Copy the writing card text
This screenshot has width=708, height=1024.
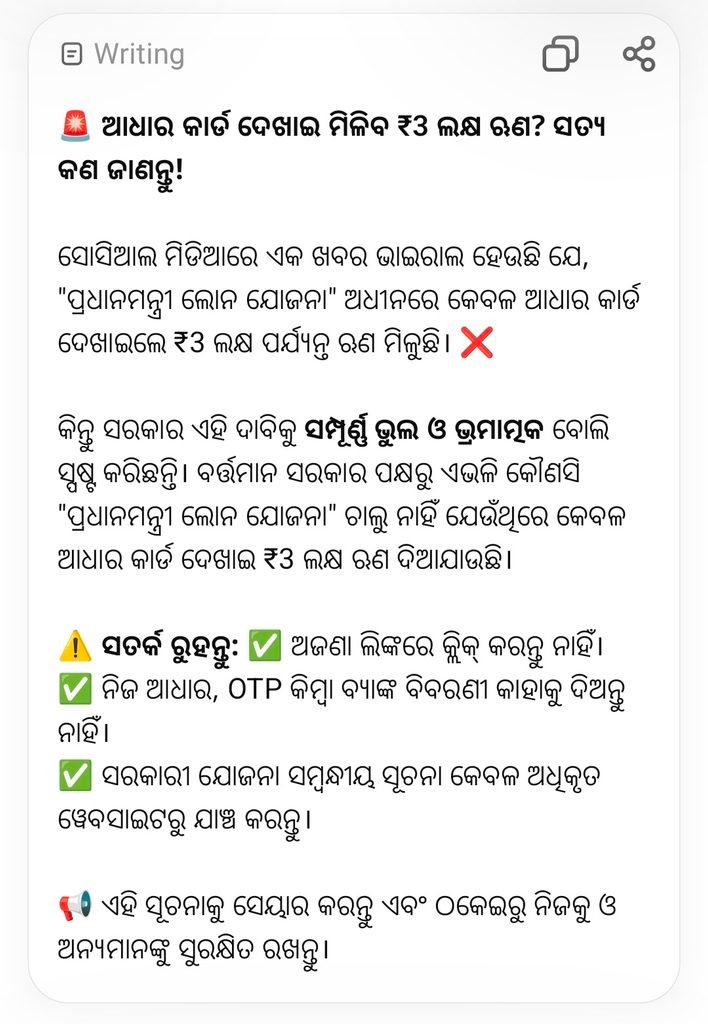coord(560,54)
